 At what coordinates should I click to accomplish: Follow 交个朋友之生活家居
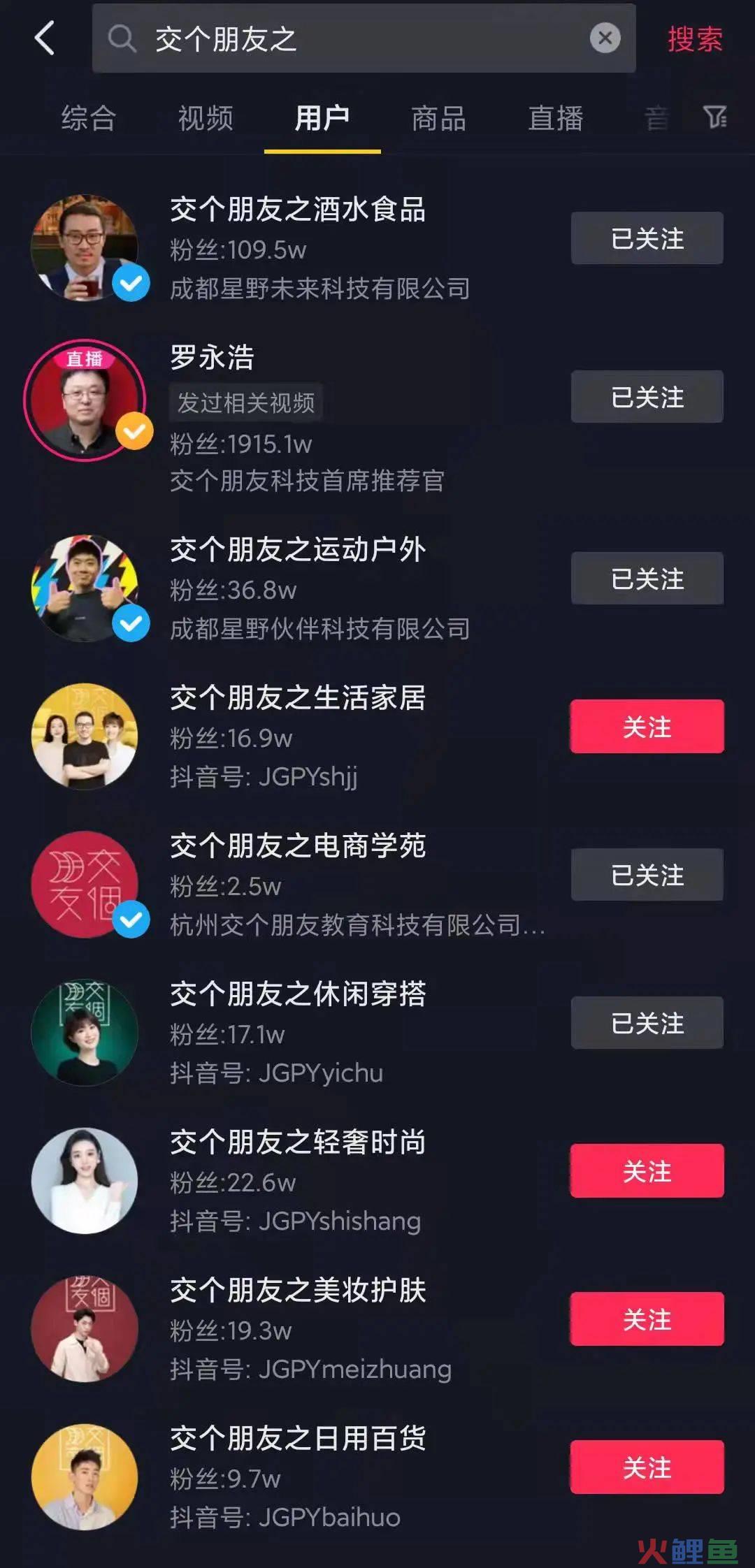pyautogui.click(x=647, y=727)
